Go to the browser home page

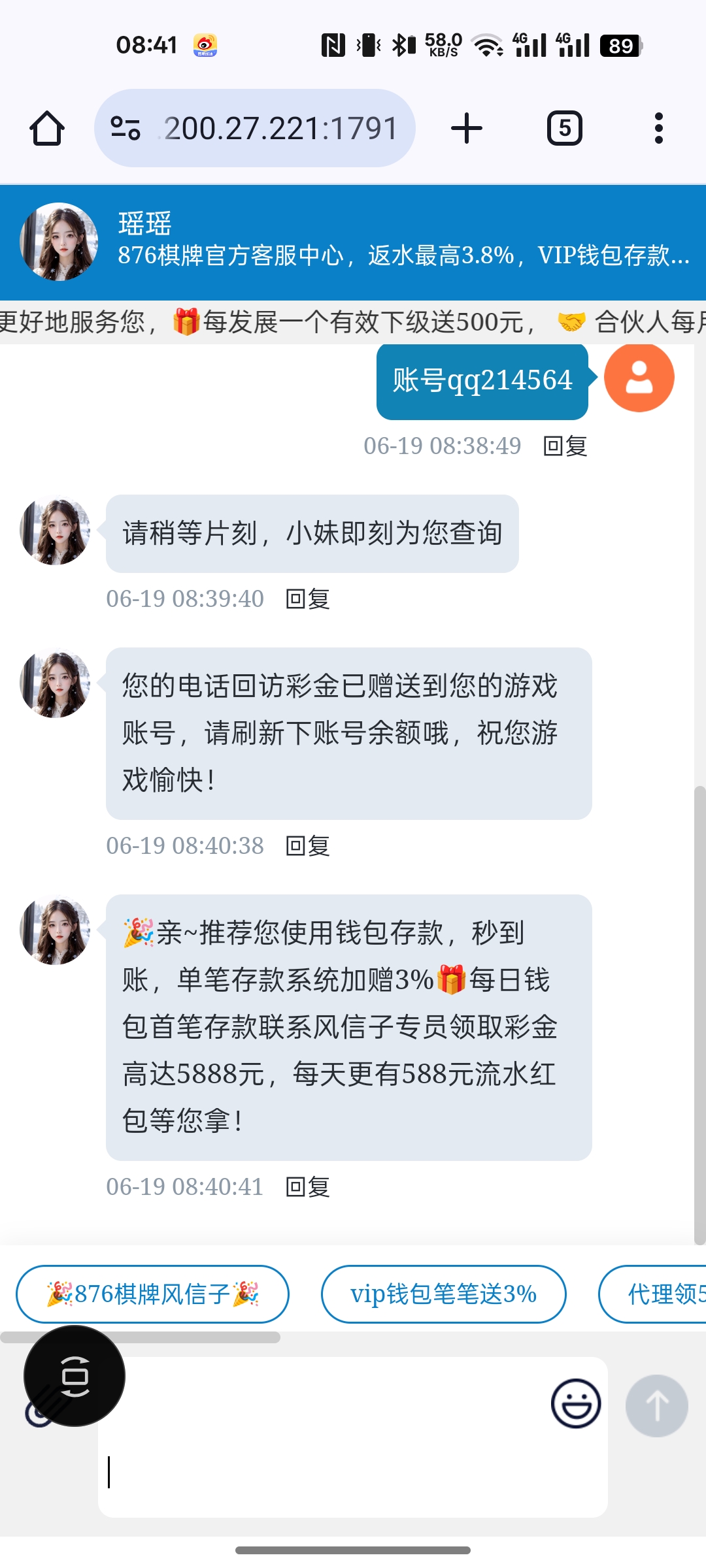pyautogui.click(x=47, y=129)
